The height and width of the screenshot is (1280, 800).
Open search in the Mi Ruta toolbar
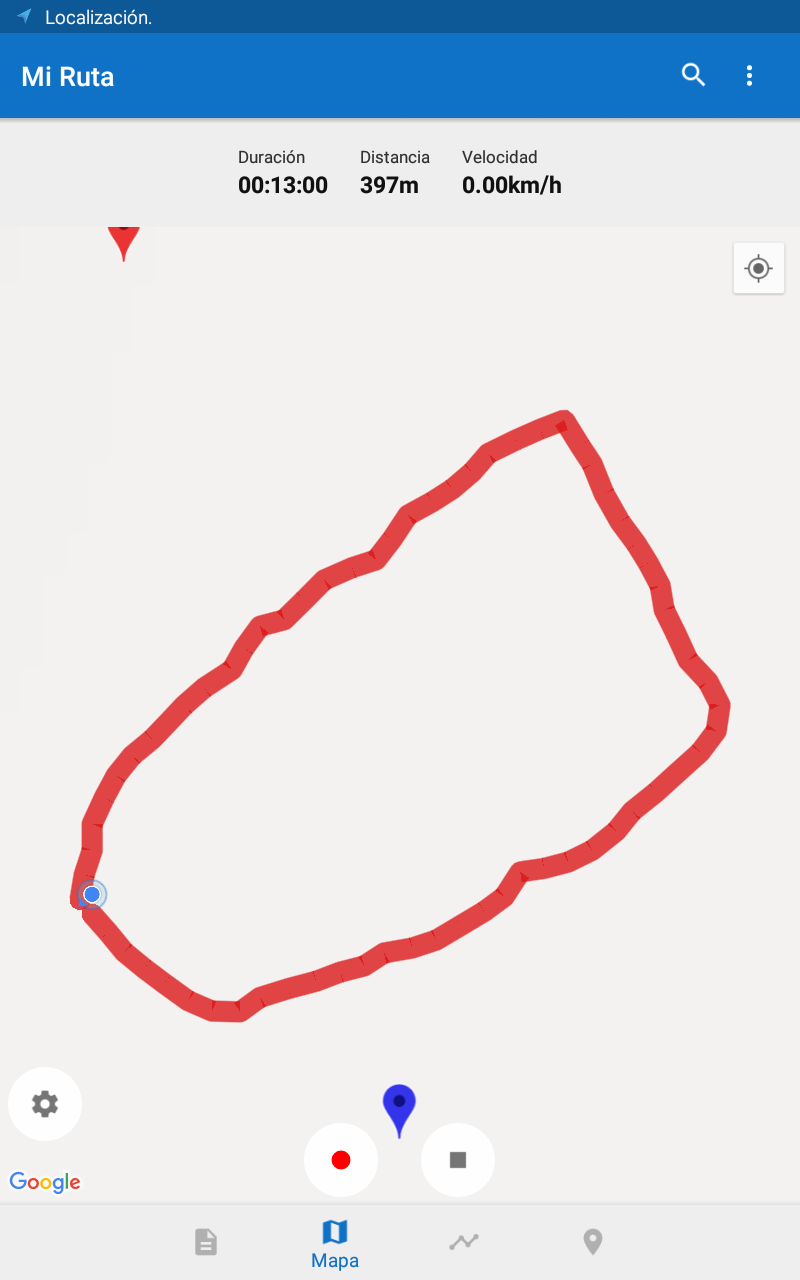(693, 75)
